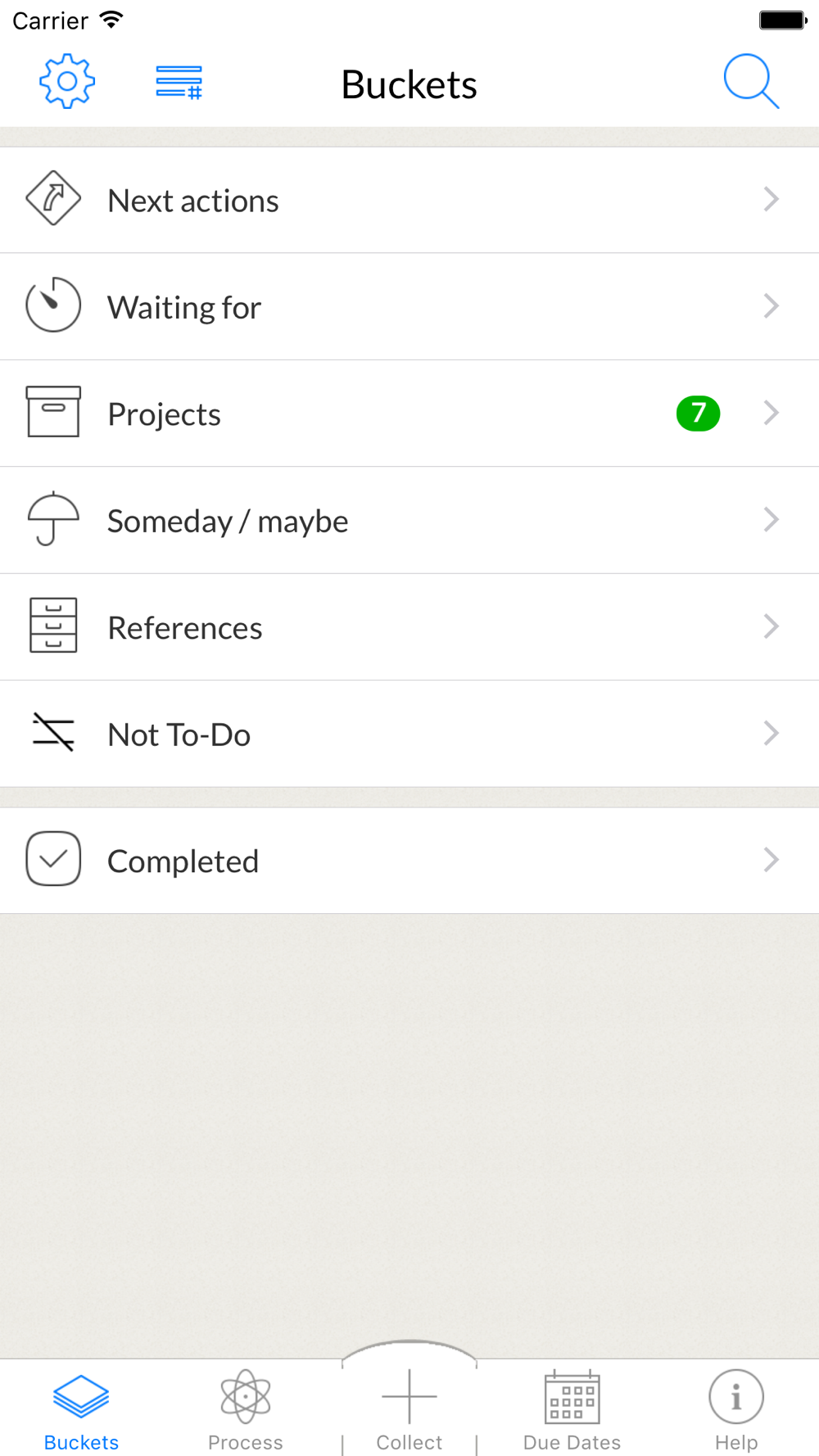Open the Next actions bucket
The width and height of the screenshot is (819, 1456).
(x=409, y=200)
